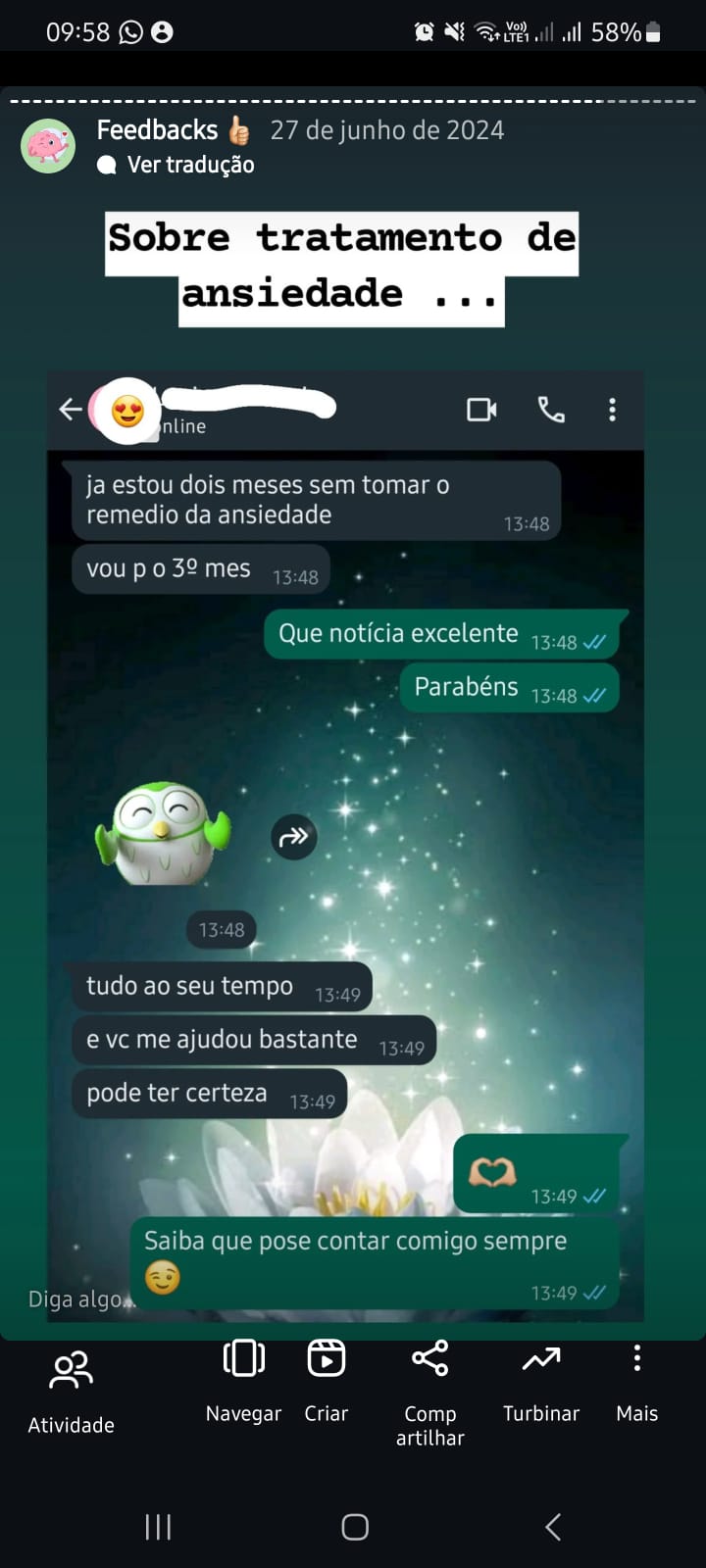Viewport: 706px width, 1568px height.
Task: Open recent apps from the navigation bar
Action: [x=158, y=1526]
